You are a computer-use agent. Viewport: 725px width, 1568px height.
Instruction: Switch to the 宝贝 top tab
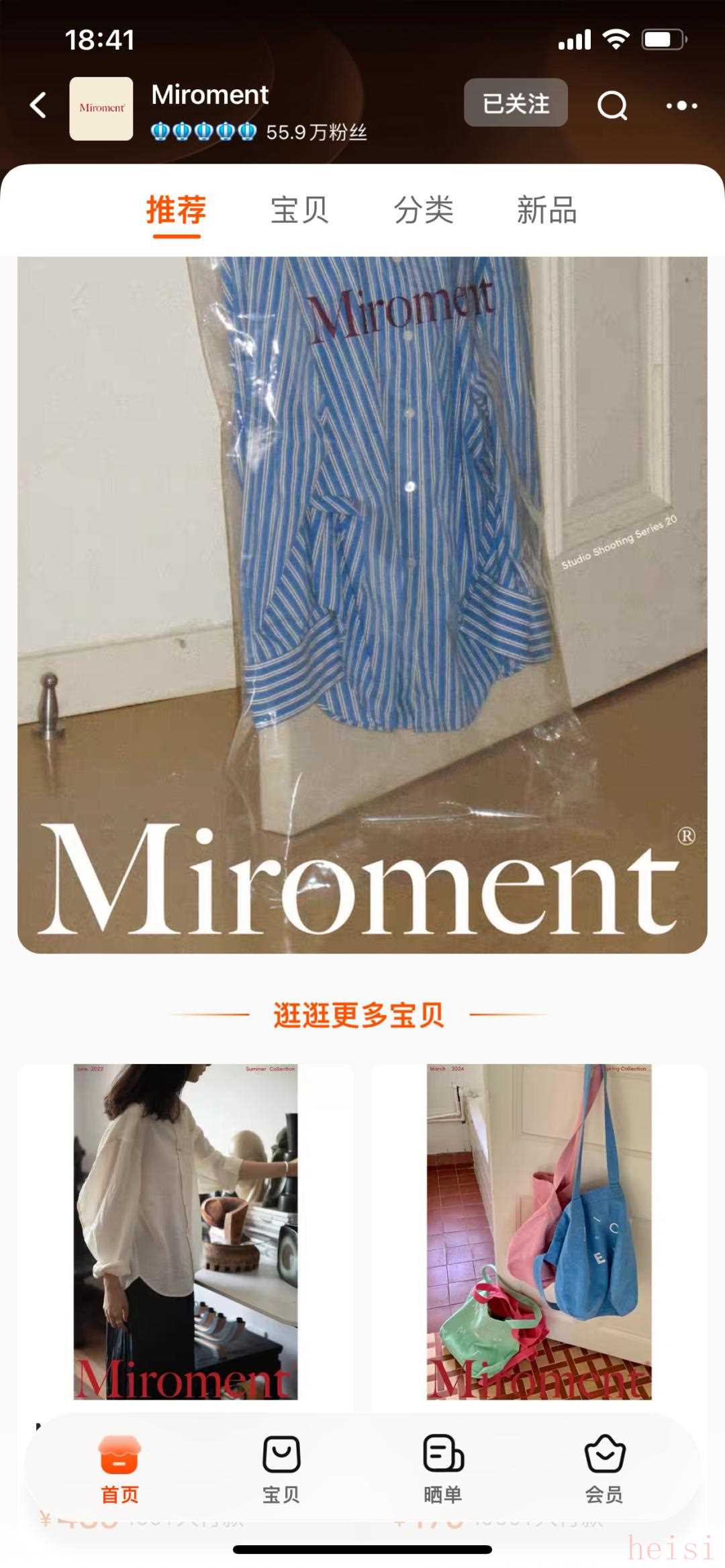[x=299, y=211]
